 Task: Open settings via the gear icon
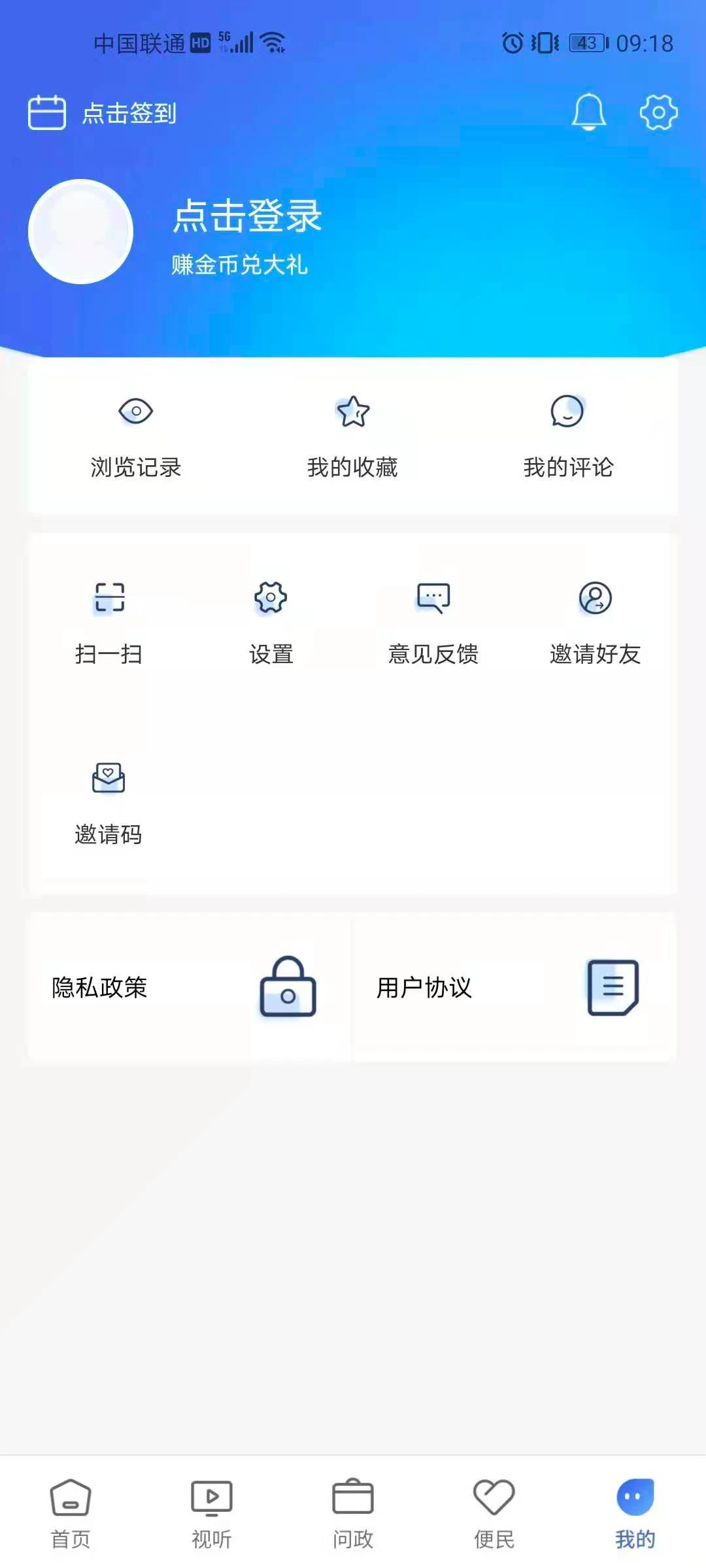click(658, 112)
